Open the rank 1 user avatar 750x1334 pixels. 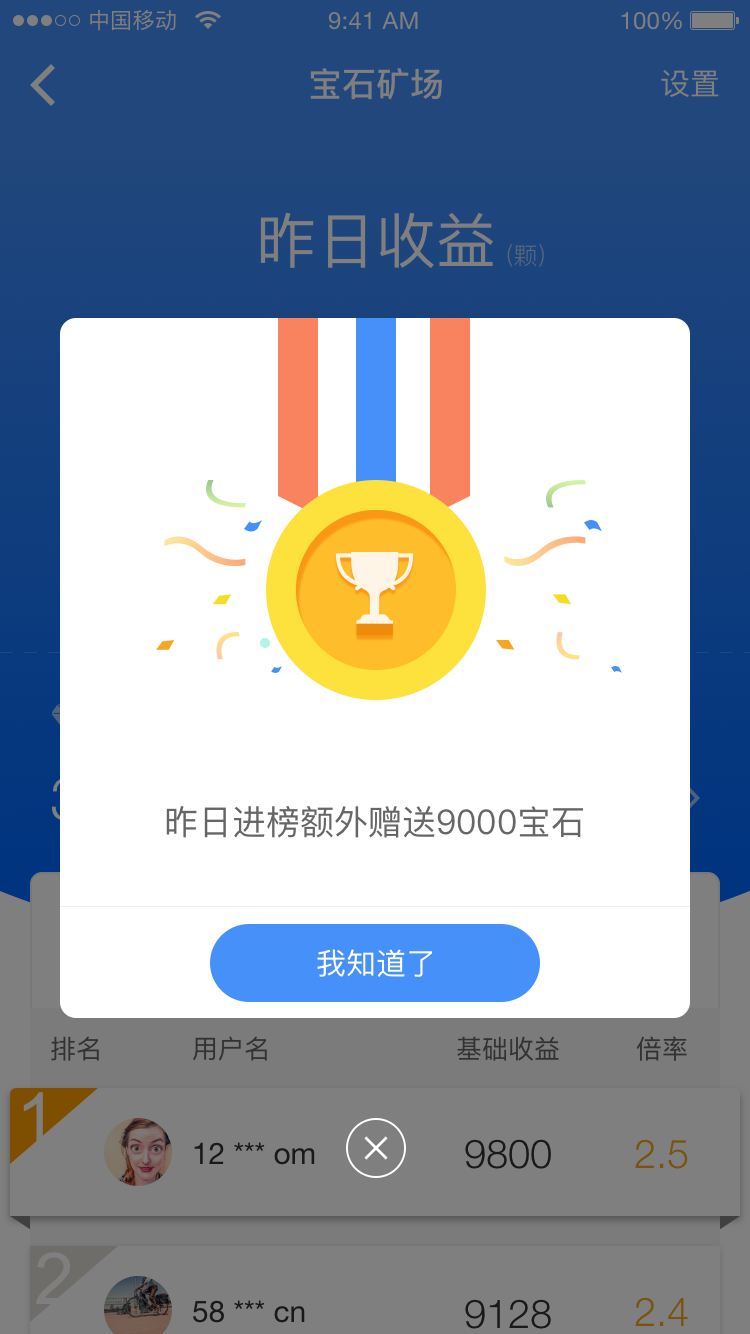coord(139,1151)
